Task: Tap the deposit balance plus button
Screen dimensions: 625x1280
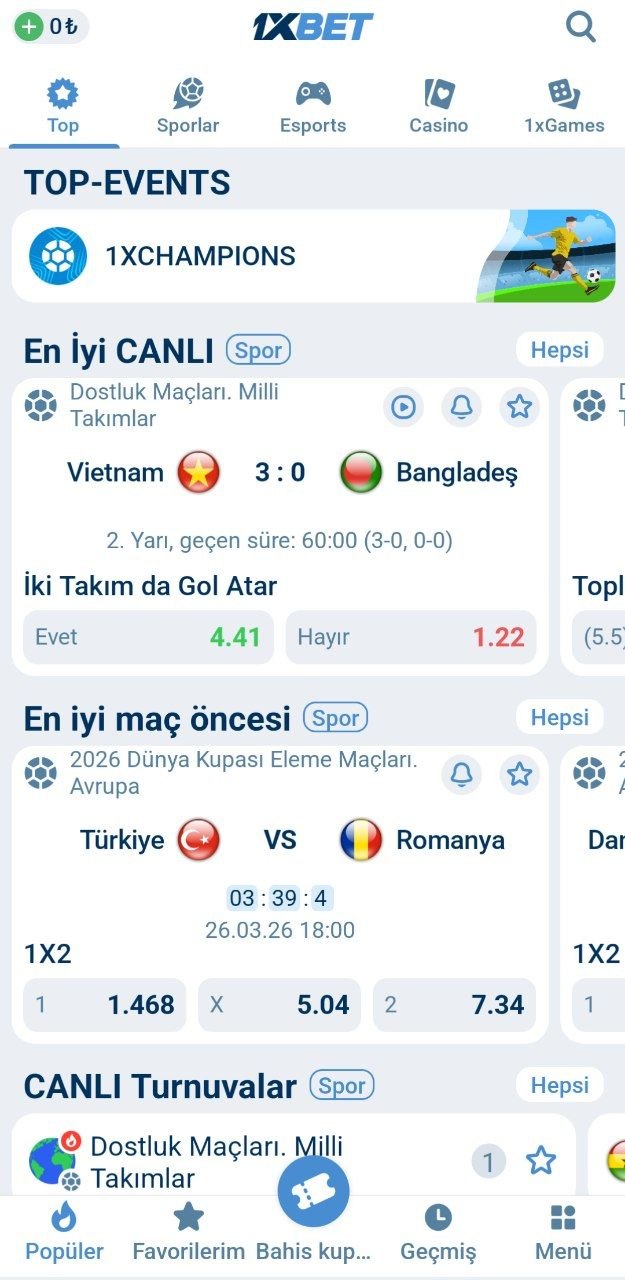Action: click(x=30, y=27)
